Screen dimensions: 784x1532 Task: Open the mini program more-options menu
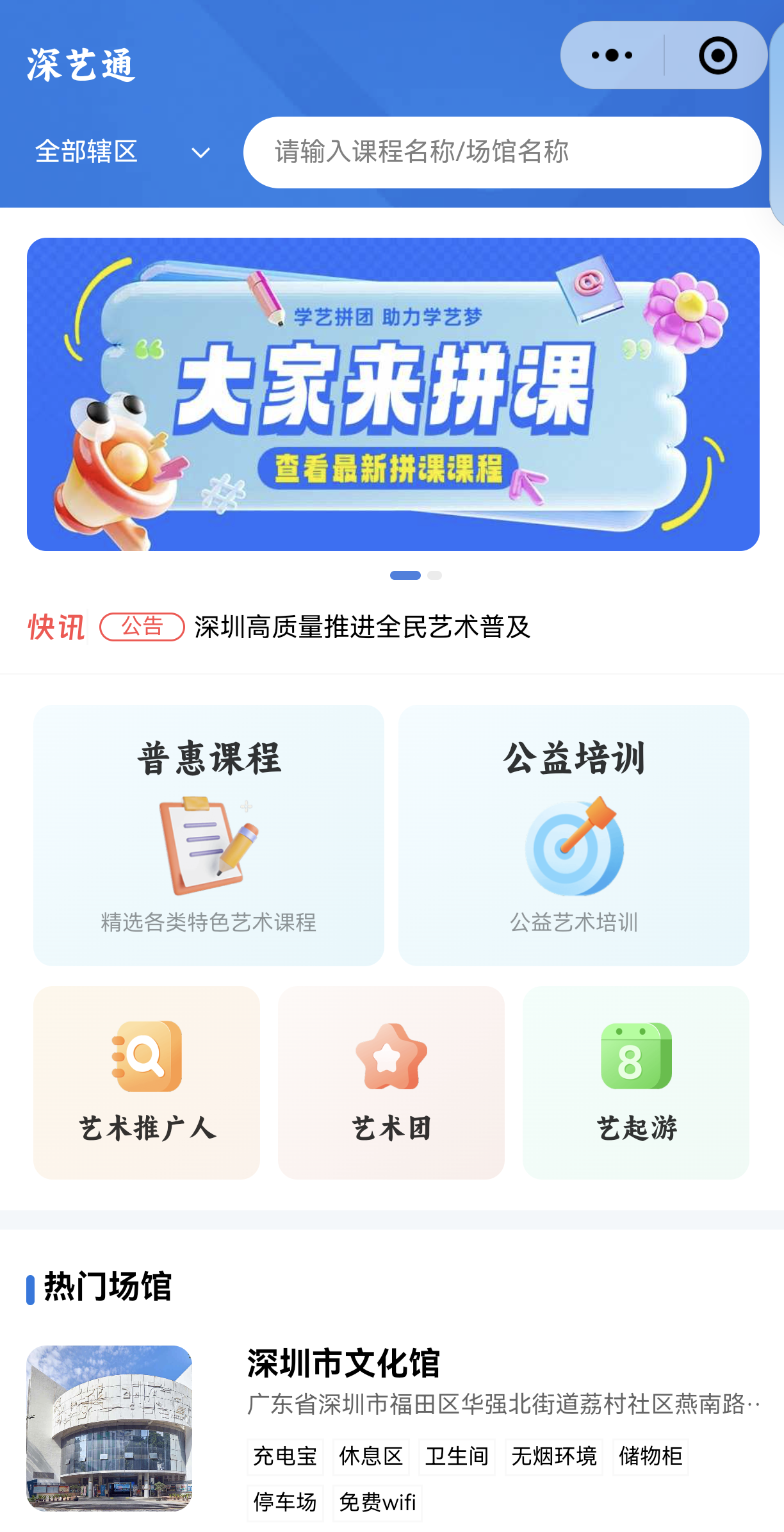pos(612,56)
